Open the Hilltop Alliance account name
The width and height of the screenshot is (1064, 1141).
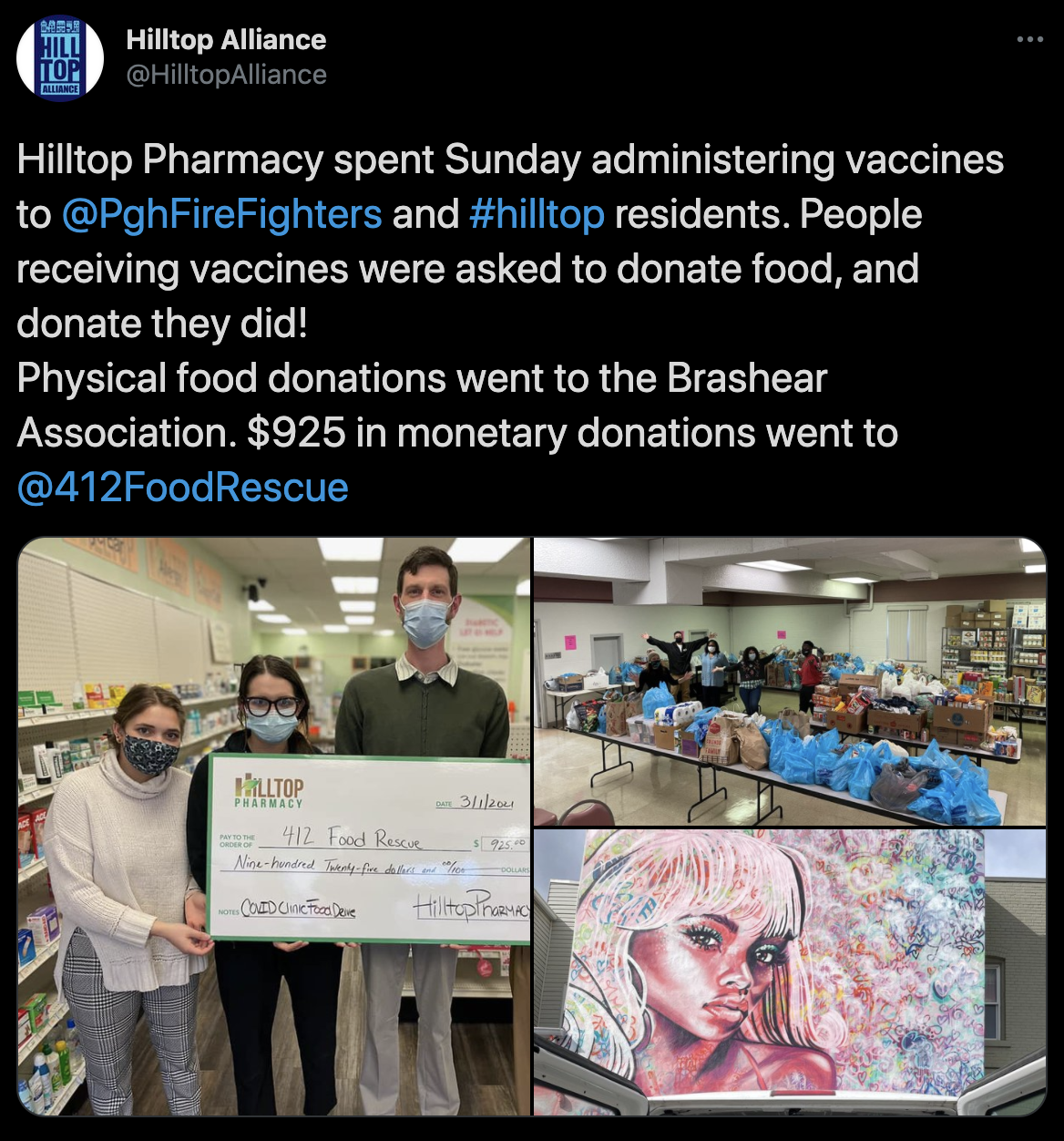(226, 40)
